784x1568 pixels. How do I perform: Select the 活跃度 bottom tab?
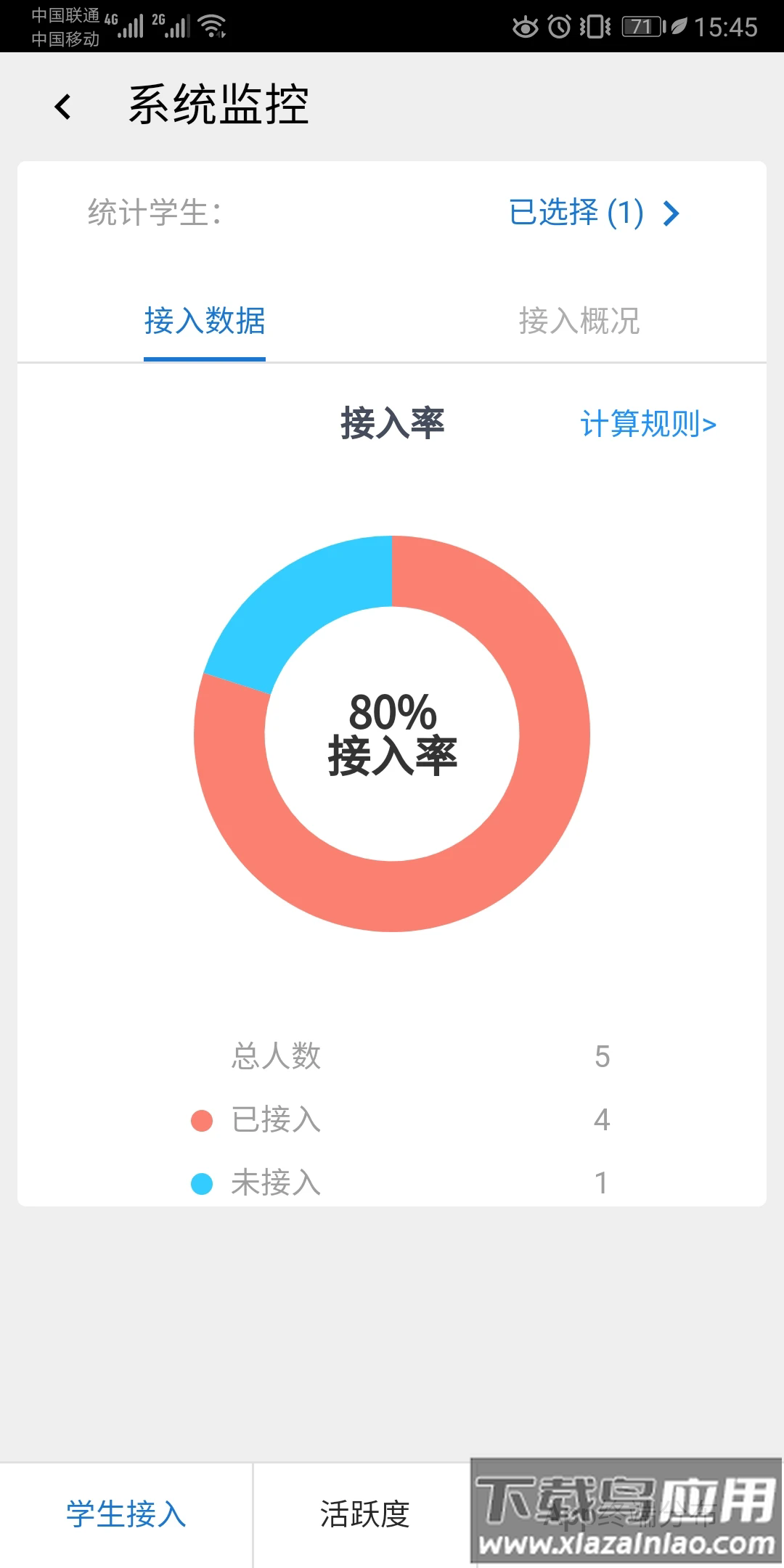click(x=364, y=1514)
